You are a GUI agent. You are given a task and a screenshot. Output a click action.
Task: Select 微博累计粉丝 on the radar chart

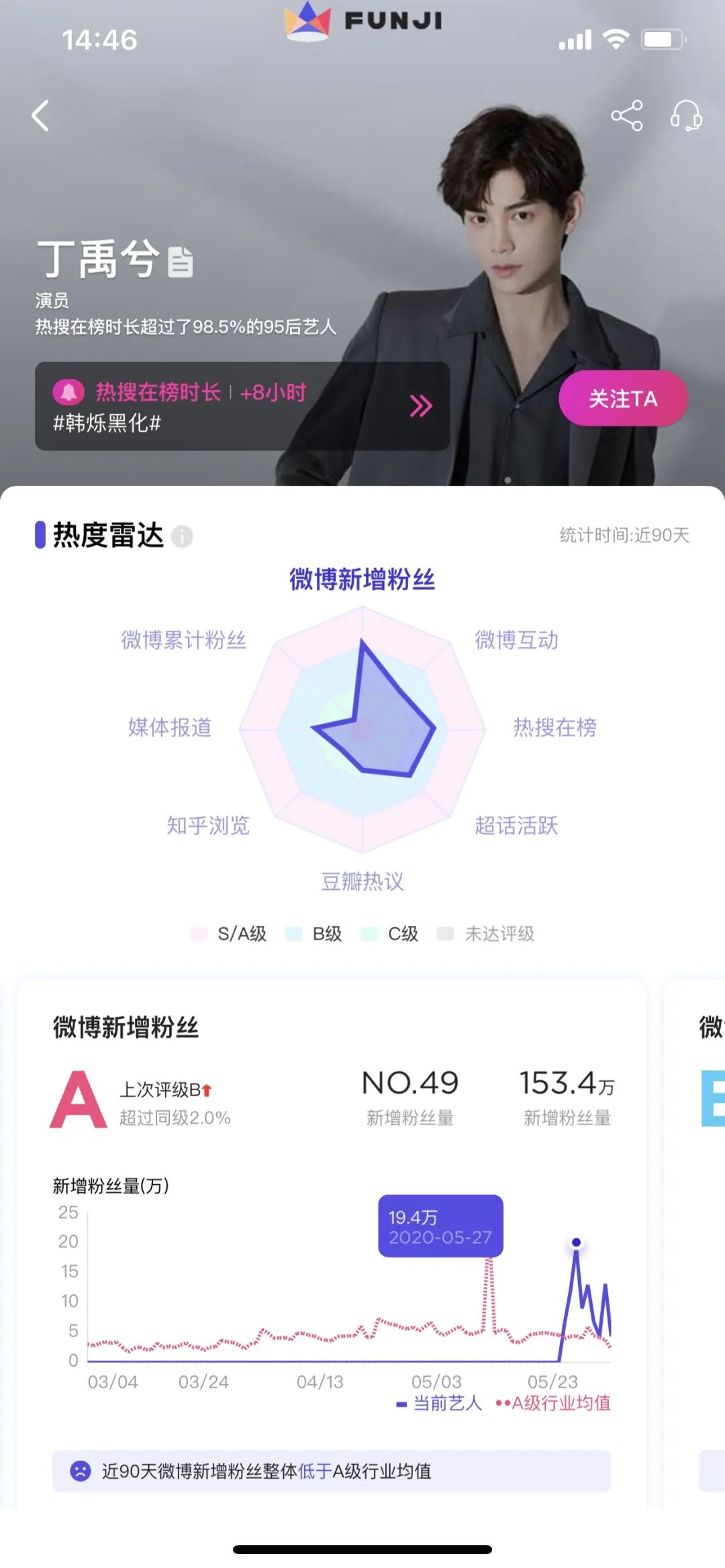pyautogui.click(x=183, y=640)
